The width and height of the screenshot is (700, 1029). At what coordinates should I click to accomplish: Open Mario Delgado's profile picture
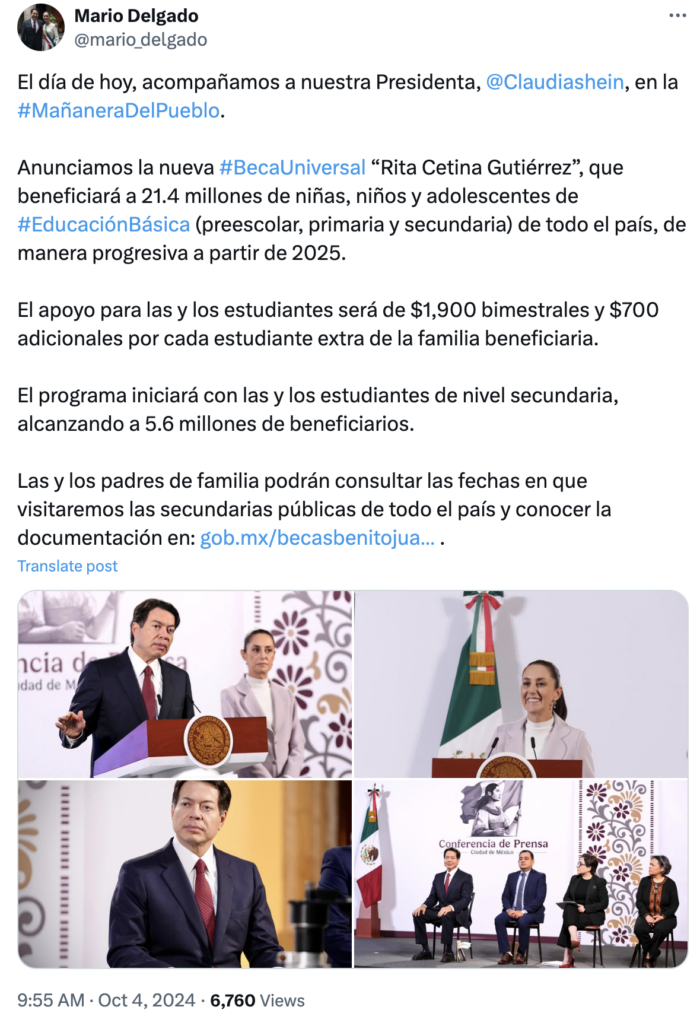coord(41,27)
